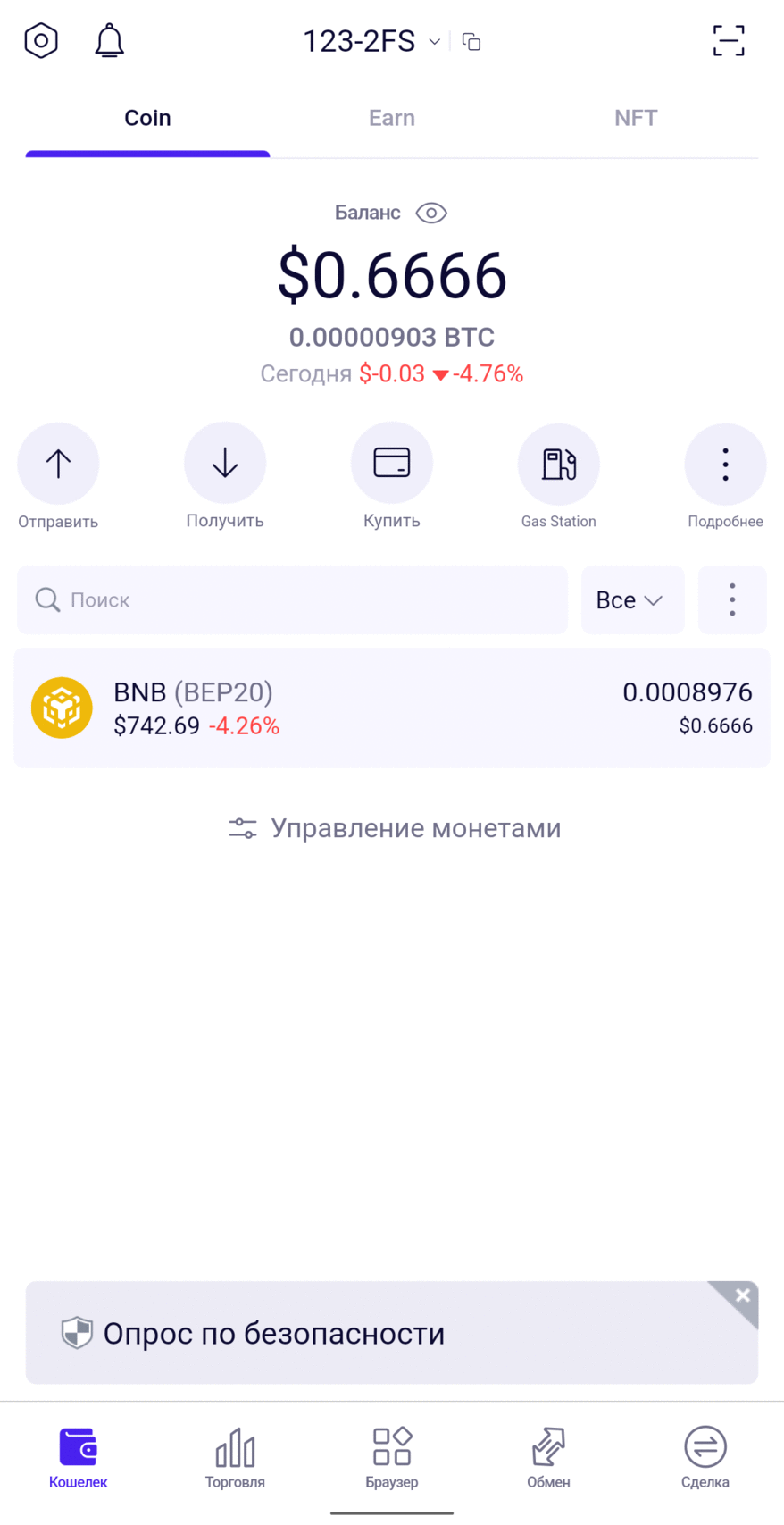
Task: Open the BNB (BEP20) coin row
Action: pos(391,708)
